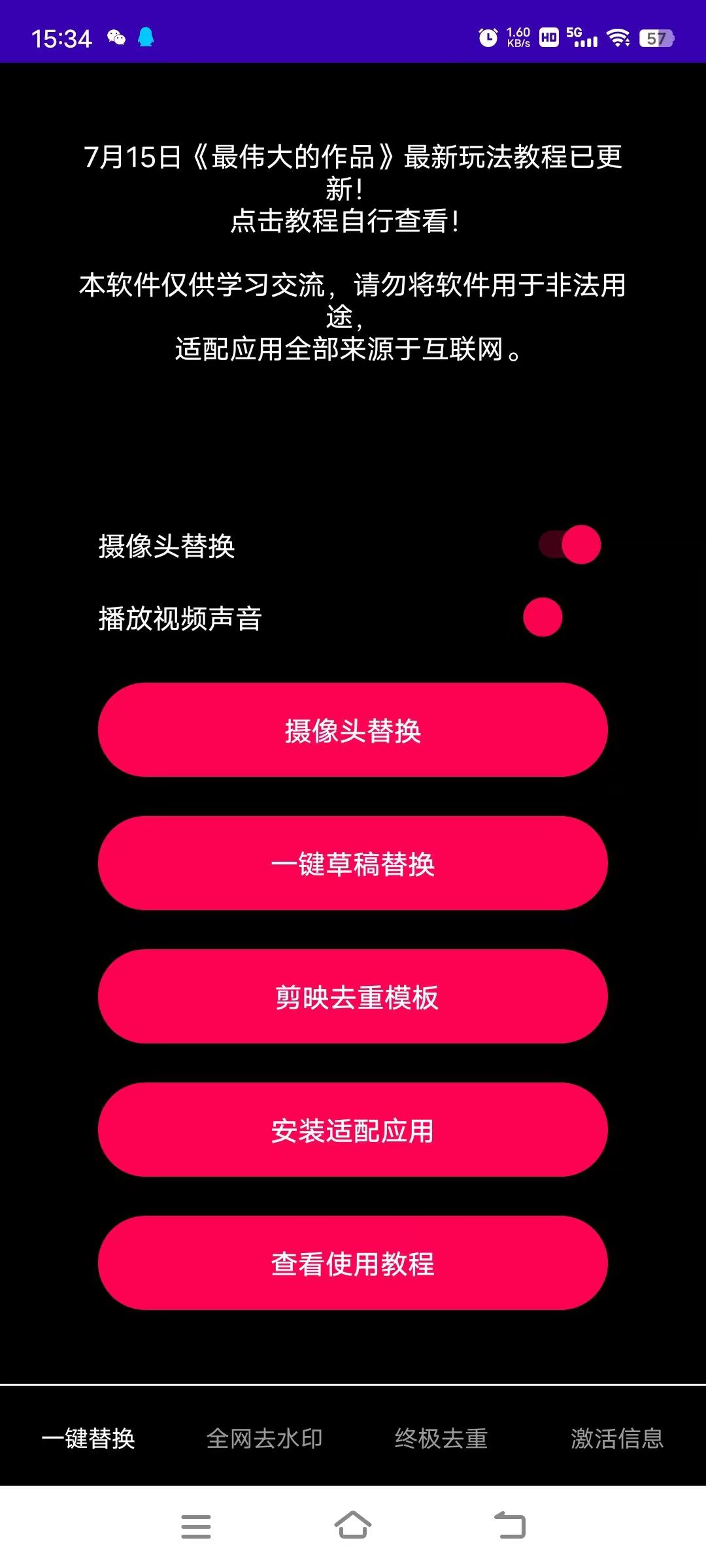
Task: Tap the 一键草稿替换 button
Action: click(x=353, y=864)
